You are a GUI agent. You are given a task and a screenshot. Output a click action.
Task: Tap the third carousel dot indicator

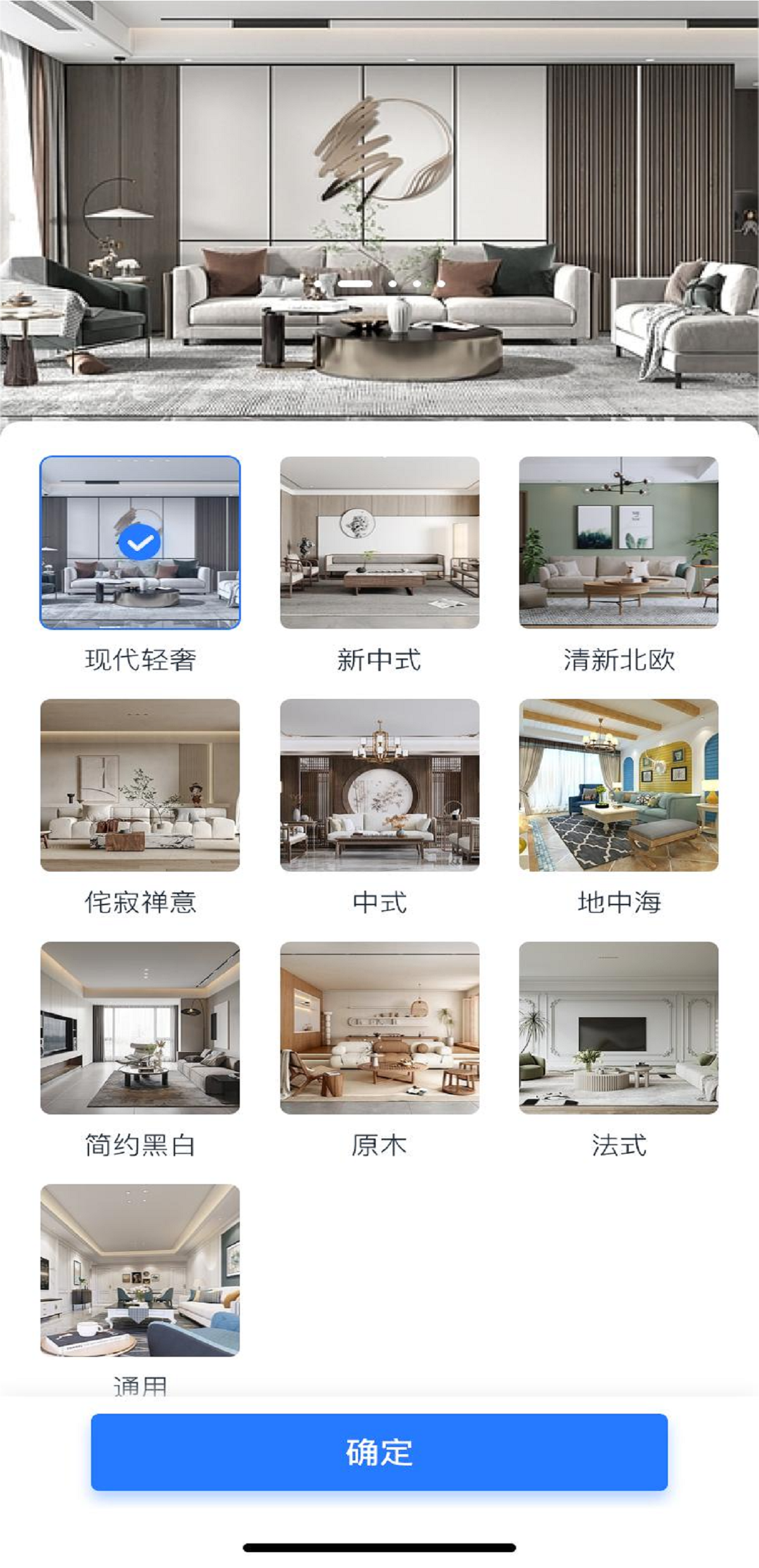417,283
